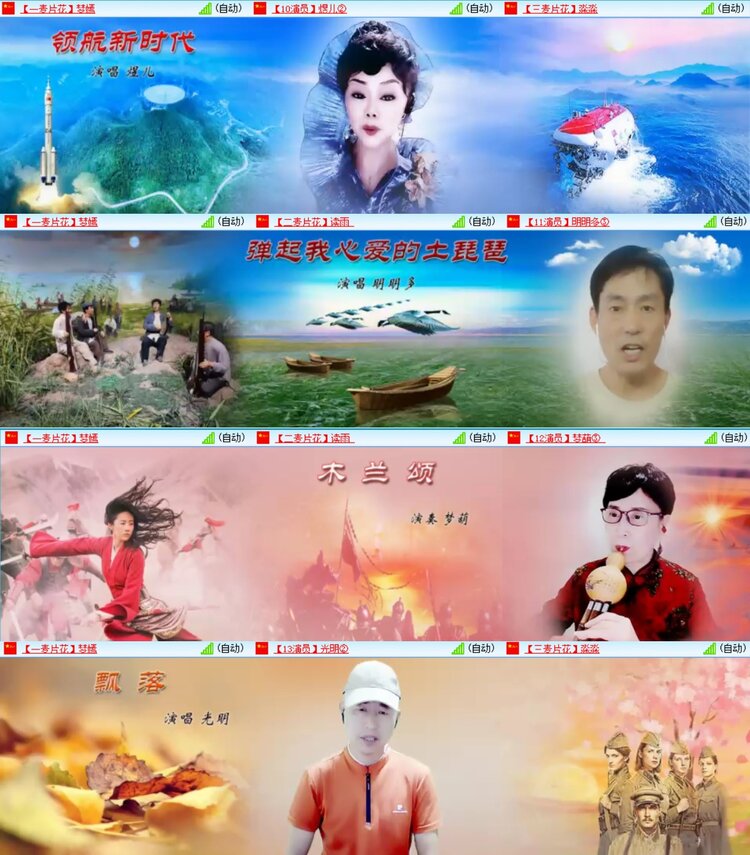The height and width of the screenshot is (855, 750).
Task: Open the (自动) selector for 梦檐 top-left stream
Action: point(228,10)
